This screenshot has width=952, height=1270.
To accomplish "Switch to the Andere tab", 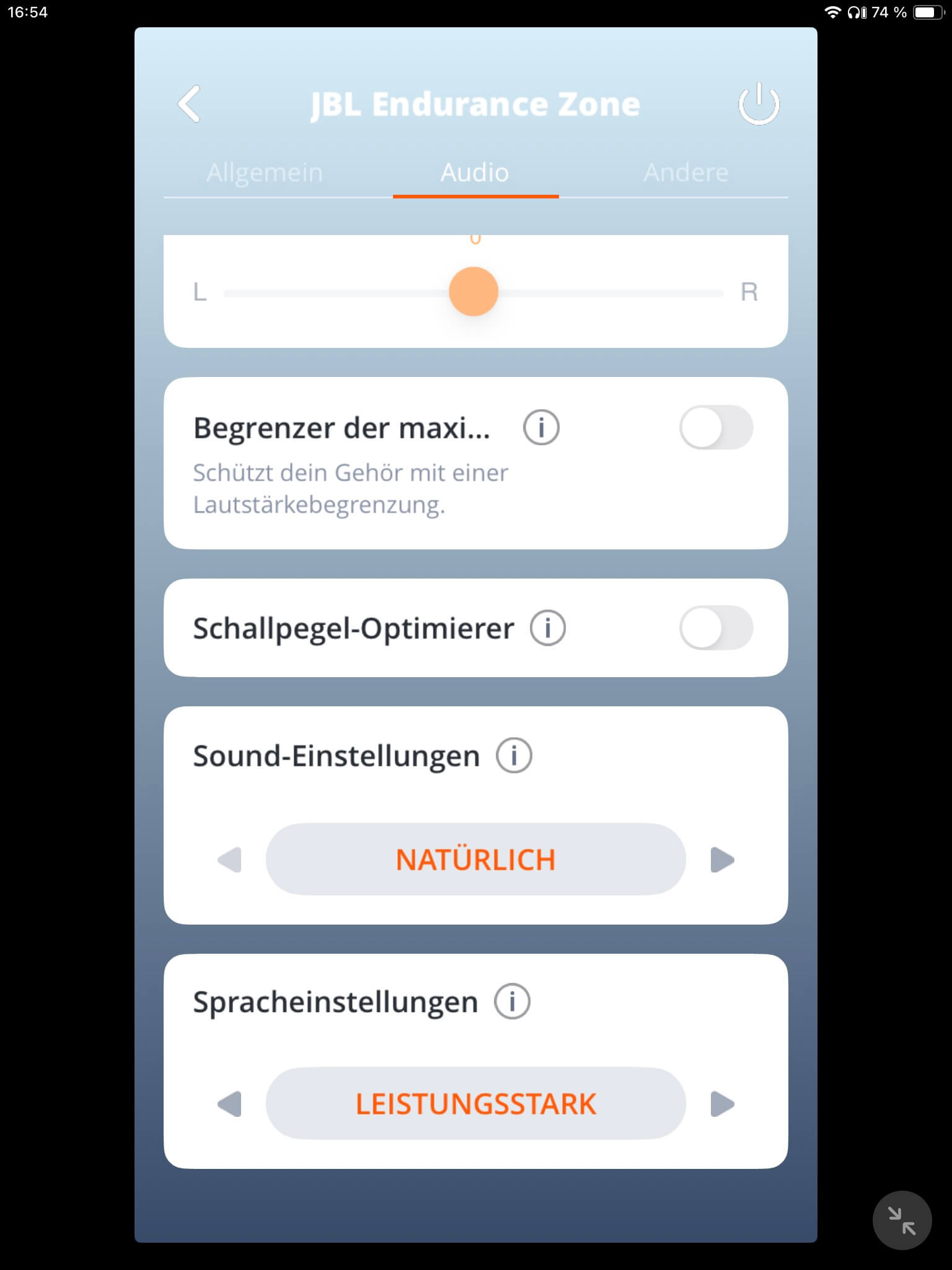I will [685, 172].
